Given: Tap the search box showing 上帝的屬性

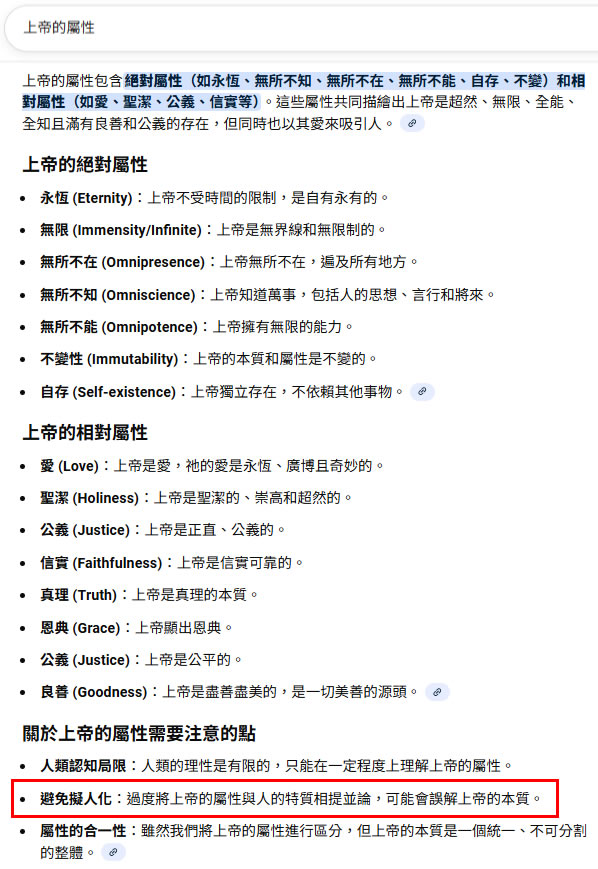Looking at the screenshot, I should coord(302,28).
